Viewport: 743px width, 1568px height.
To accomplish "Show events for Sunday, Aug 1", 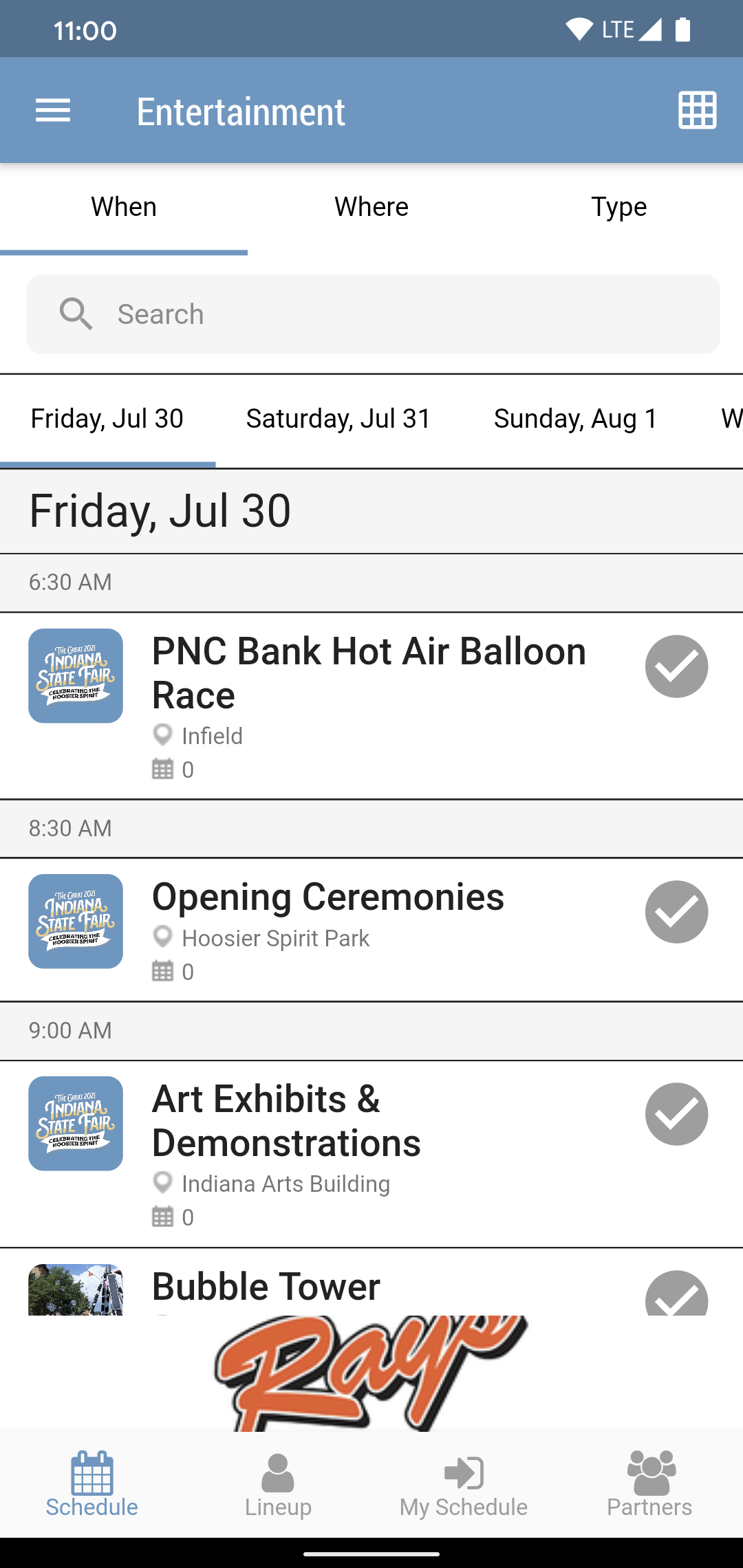I will tap(575, 419).
